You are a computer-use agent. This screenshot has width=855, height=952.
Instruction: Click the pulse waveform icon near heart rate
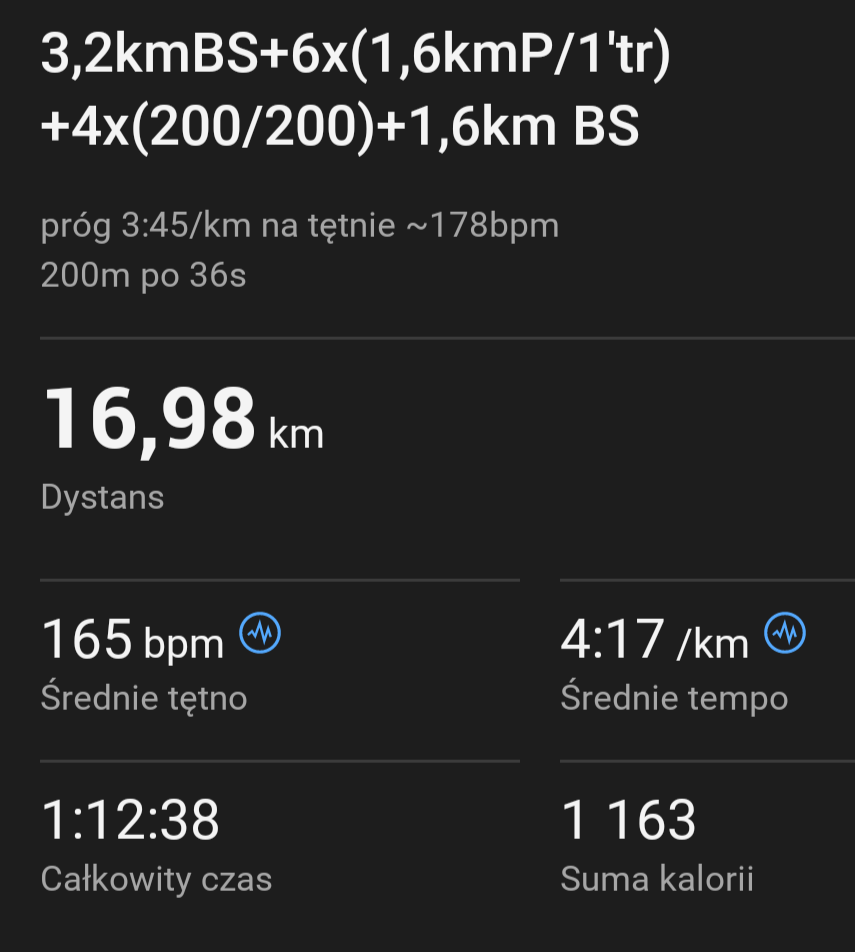click(x=259, y=632)
